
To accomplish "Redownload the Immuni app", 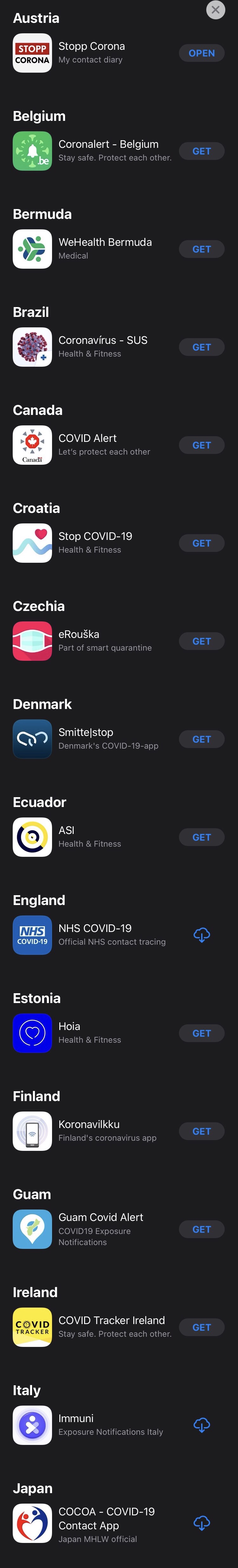I will pos(202,1425).
